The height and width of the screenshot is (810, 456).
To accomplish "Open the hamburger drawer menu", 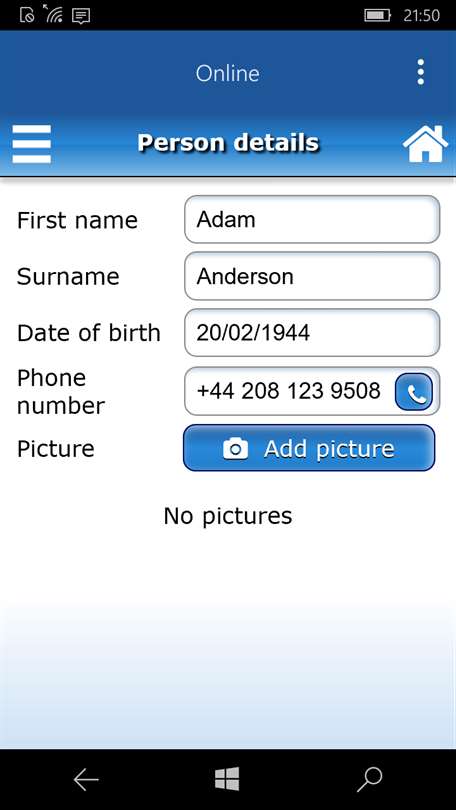I will 32,144.
